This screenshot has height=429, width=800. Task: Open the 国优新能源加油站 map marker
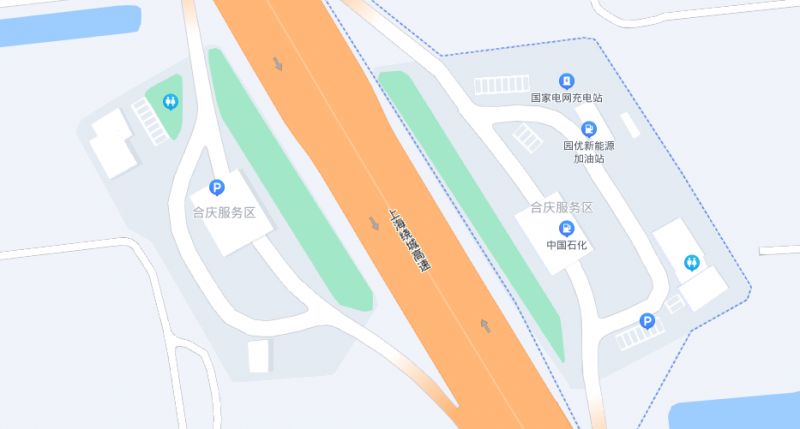coord(588,128)
